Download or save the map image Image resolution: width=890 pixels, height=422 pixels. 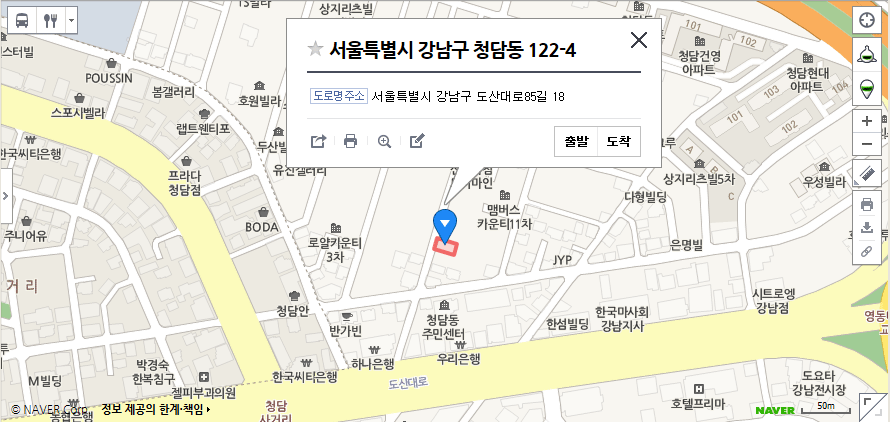point(867,228)
